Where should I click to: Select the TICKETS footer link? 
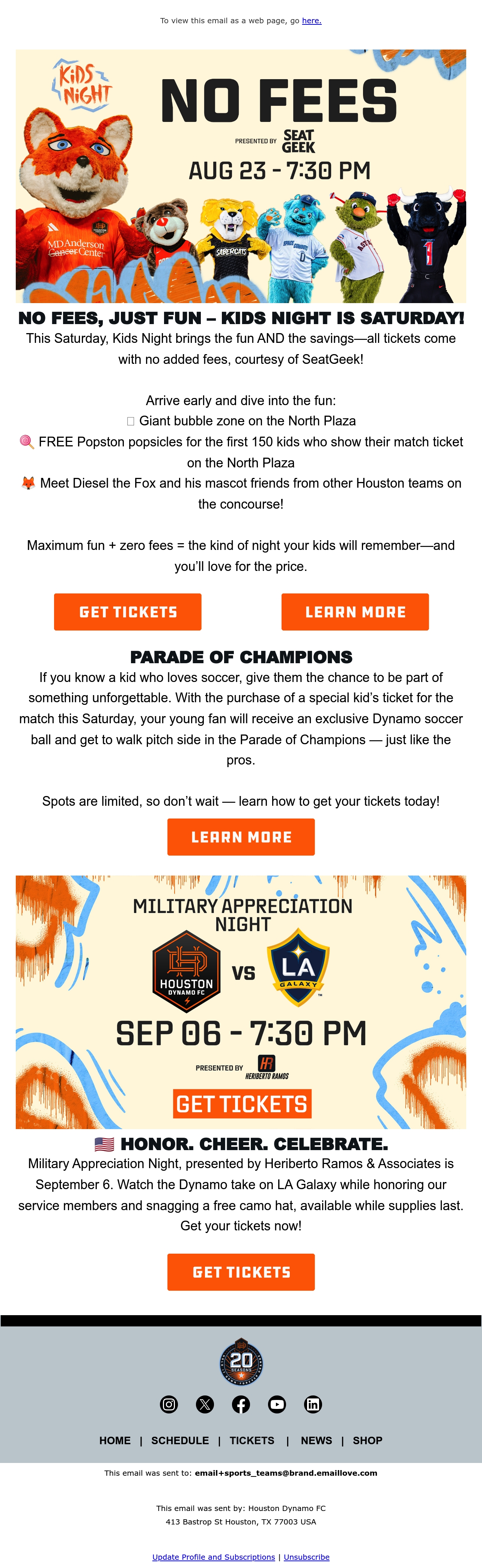(x=252, y=1441)
